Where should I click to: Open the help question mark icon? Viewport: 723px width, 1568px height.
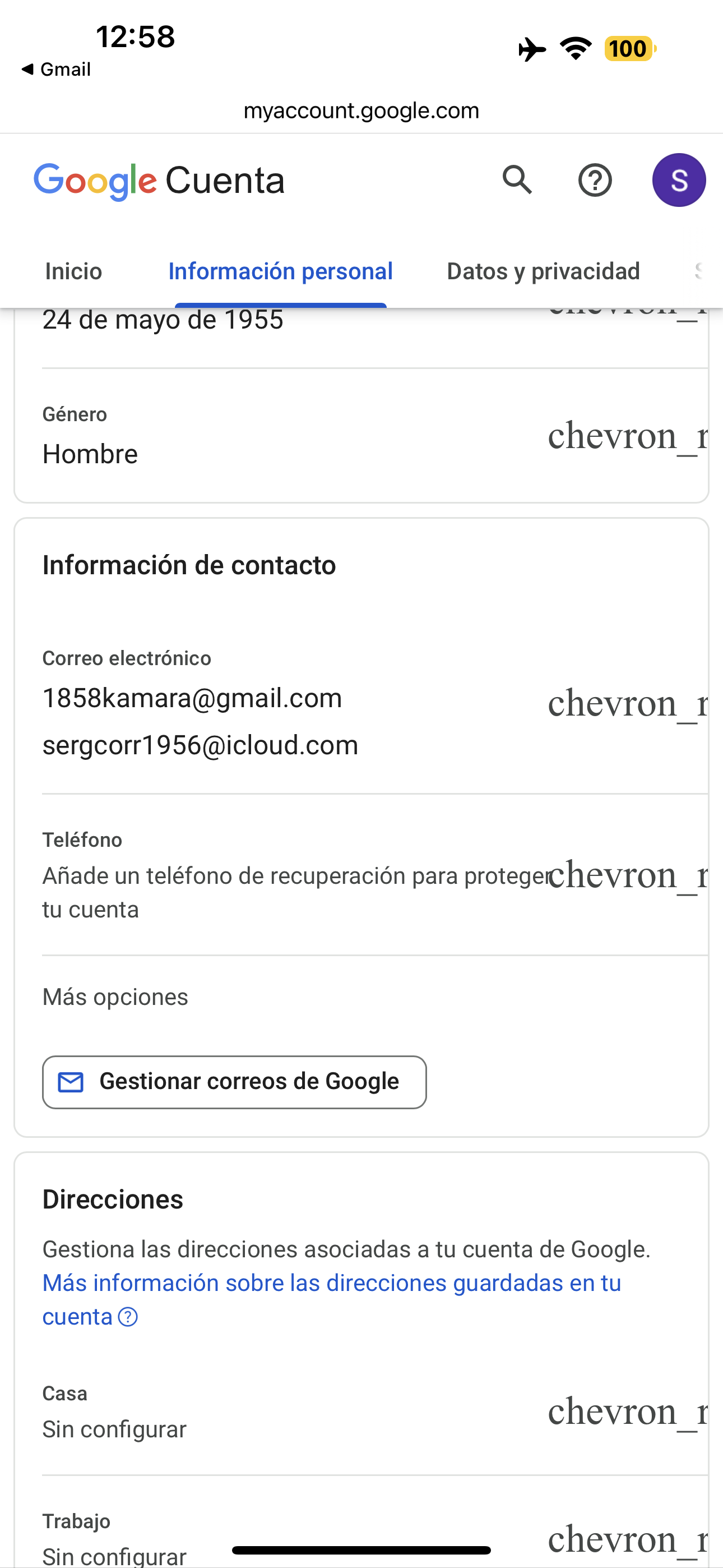[x=595, y=180]
